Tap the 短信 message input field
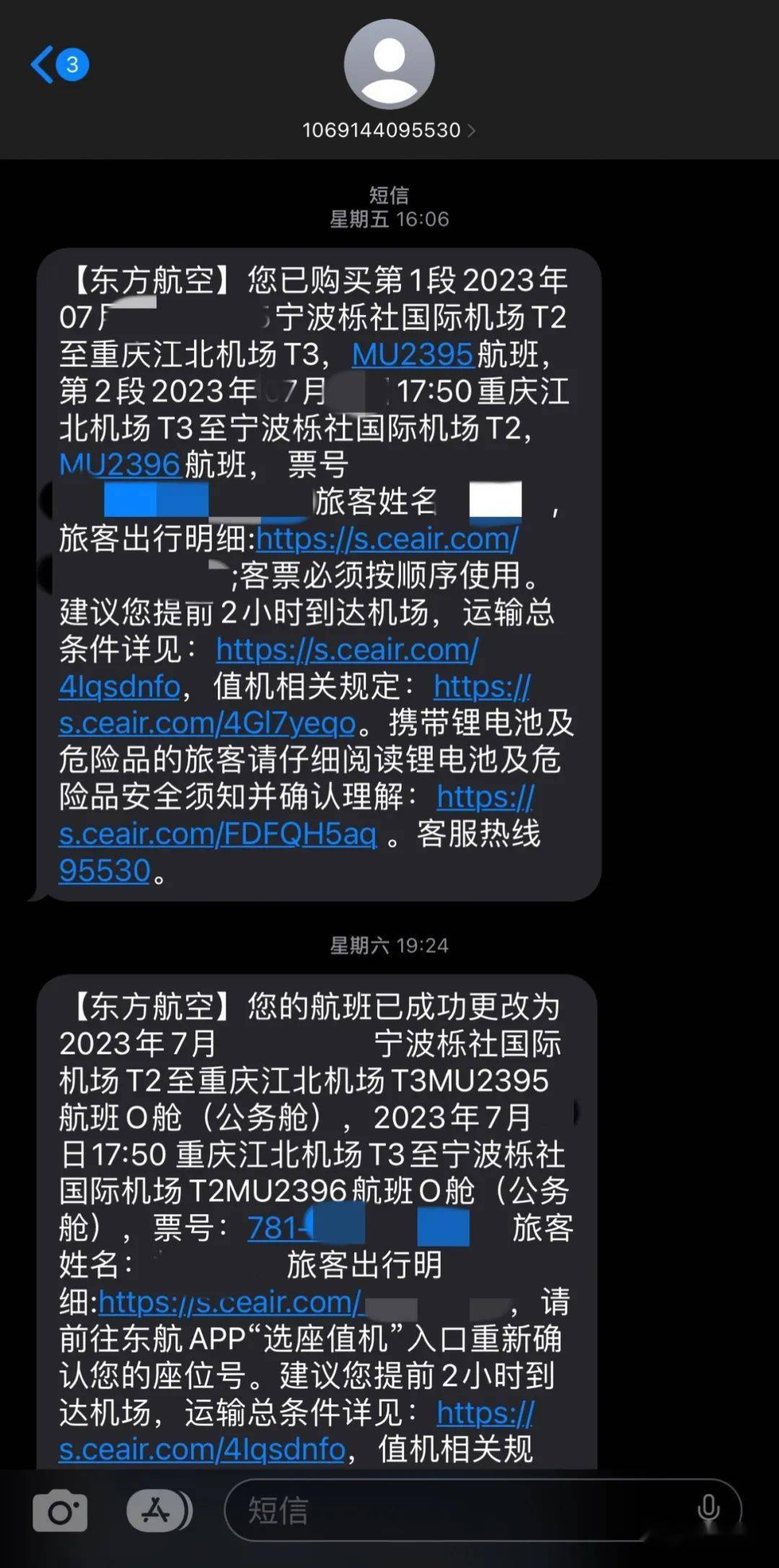This screenshot has height=1568, width=779. pyautogui.click(x=462, y=1510)
